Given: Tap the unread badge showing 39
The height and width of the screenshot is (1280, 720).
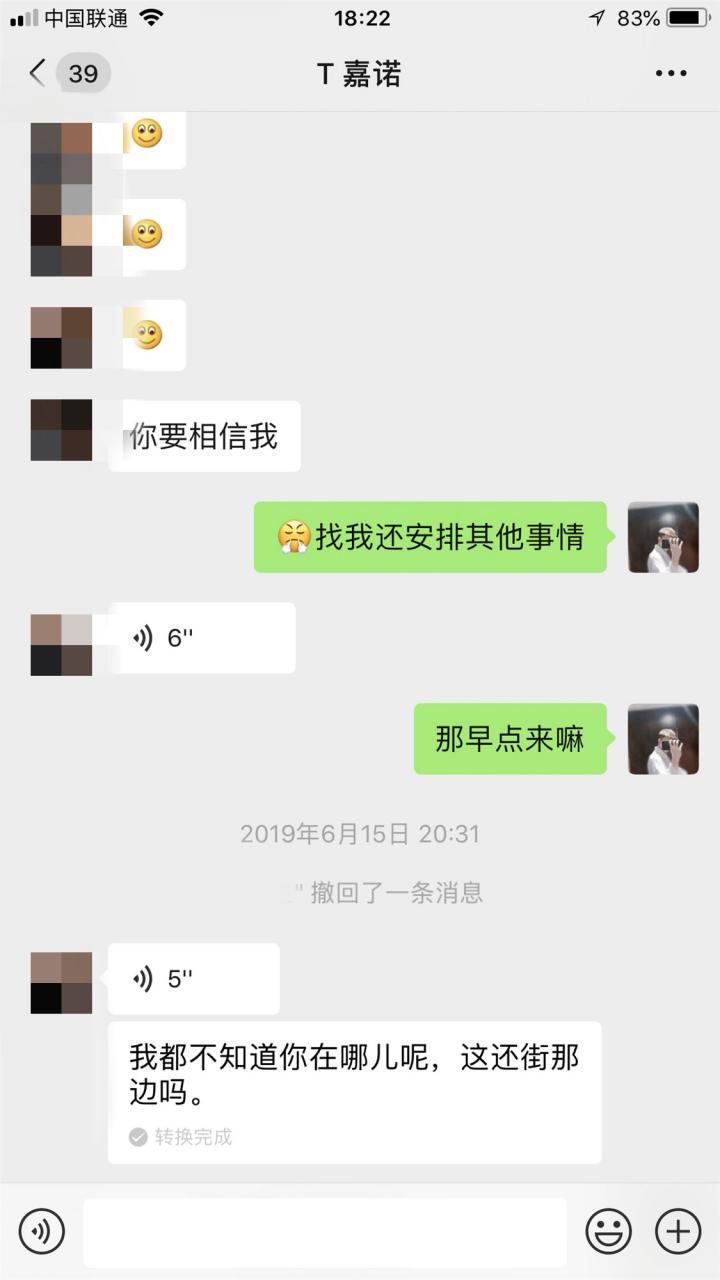Looking at the screenshot, I should (x=83, y=72).
